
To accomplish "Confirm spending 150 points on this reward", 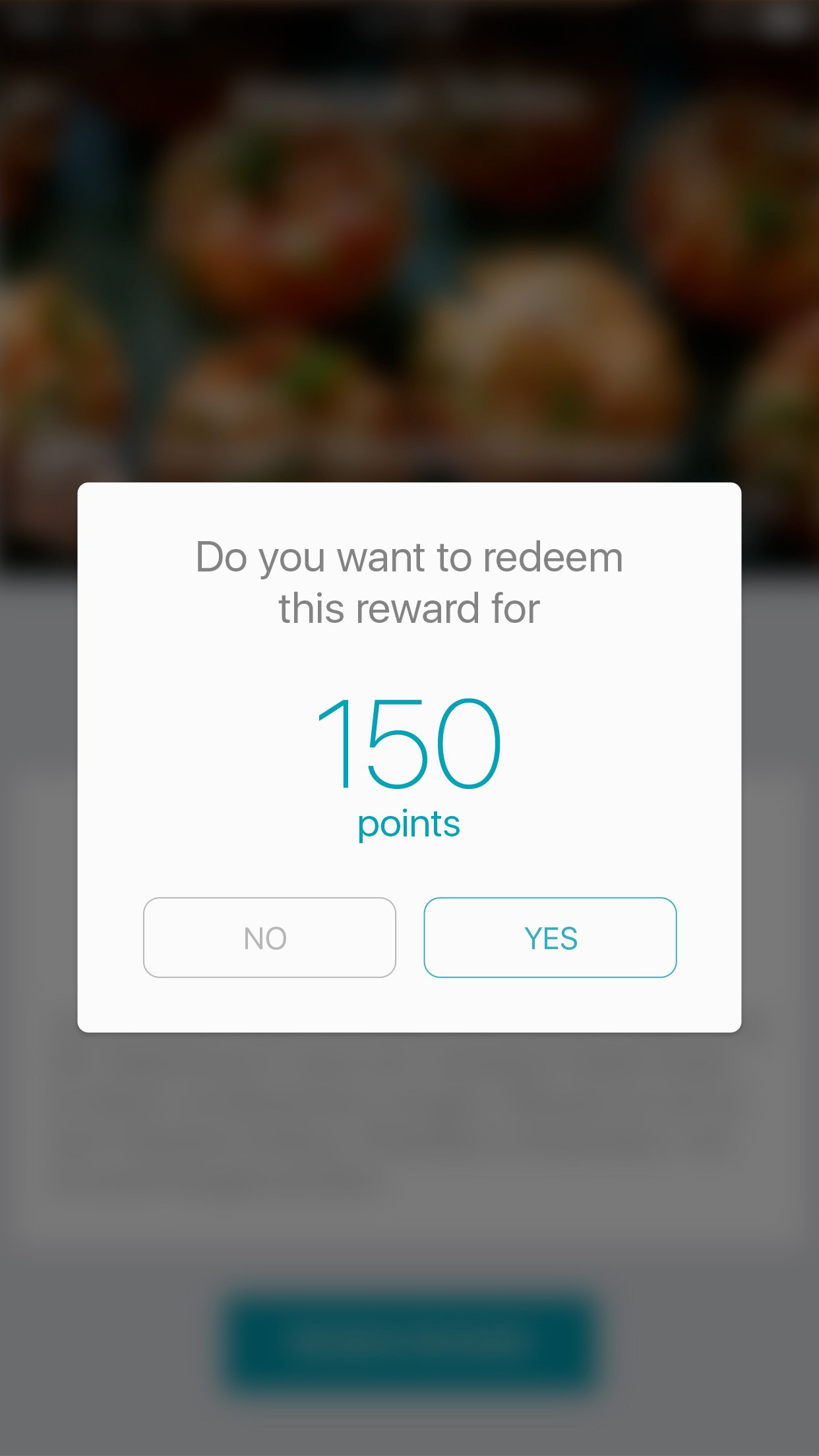I will click(x=550, y=937).
